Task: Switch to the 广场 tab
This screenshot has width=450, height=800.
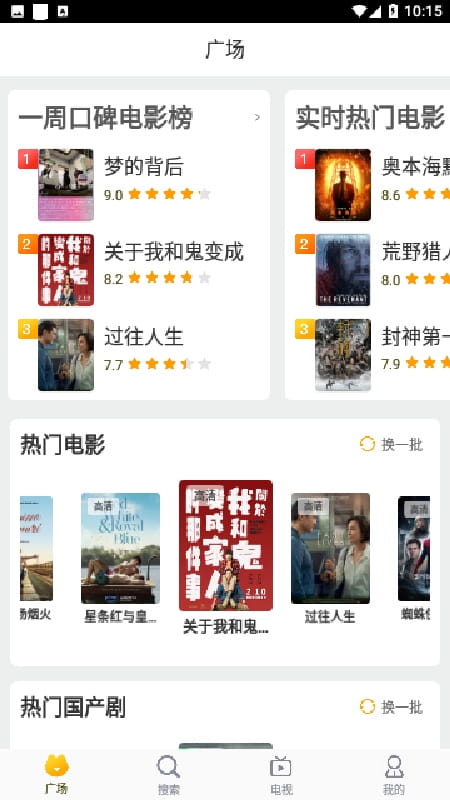Action: pyautogui.click(x=56, y=774)
